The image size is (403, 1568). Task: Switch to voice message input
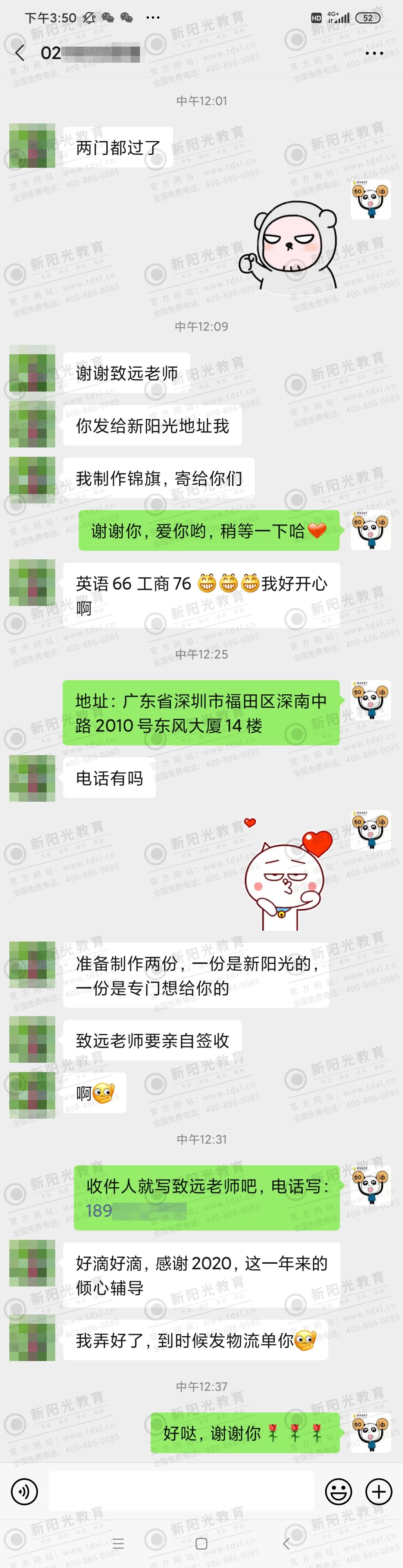click(x=24, y=1491)
